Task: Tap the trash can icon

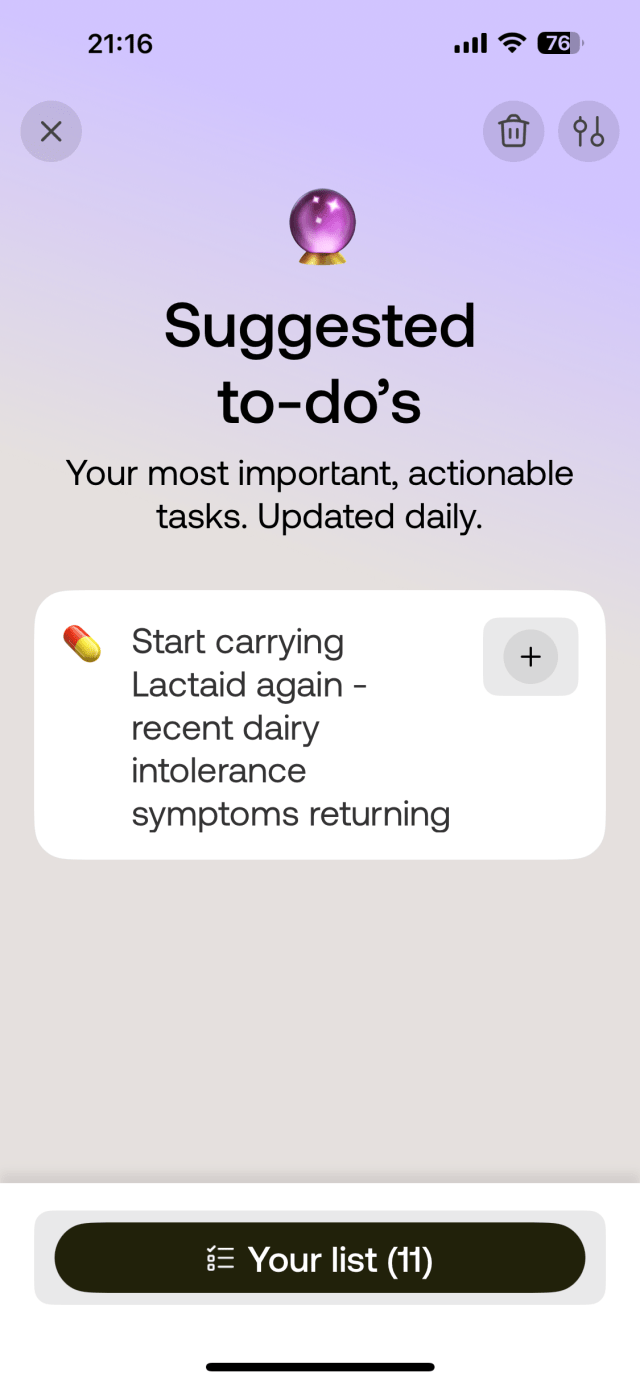Action: pos(513,131)
